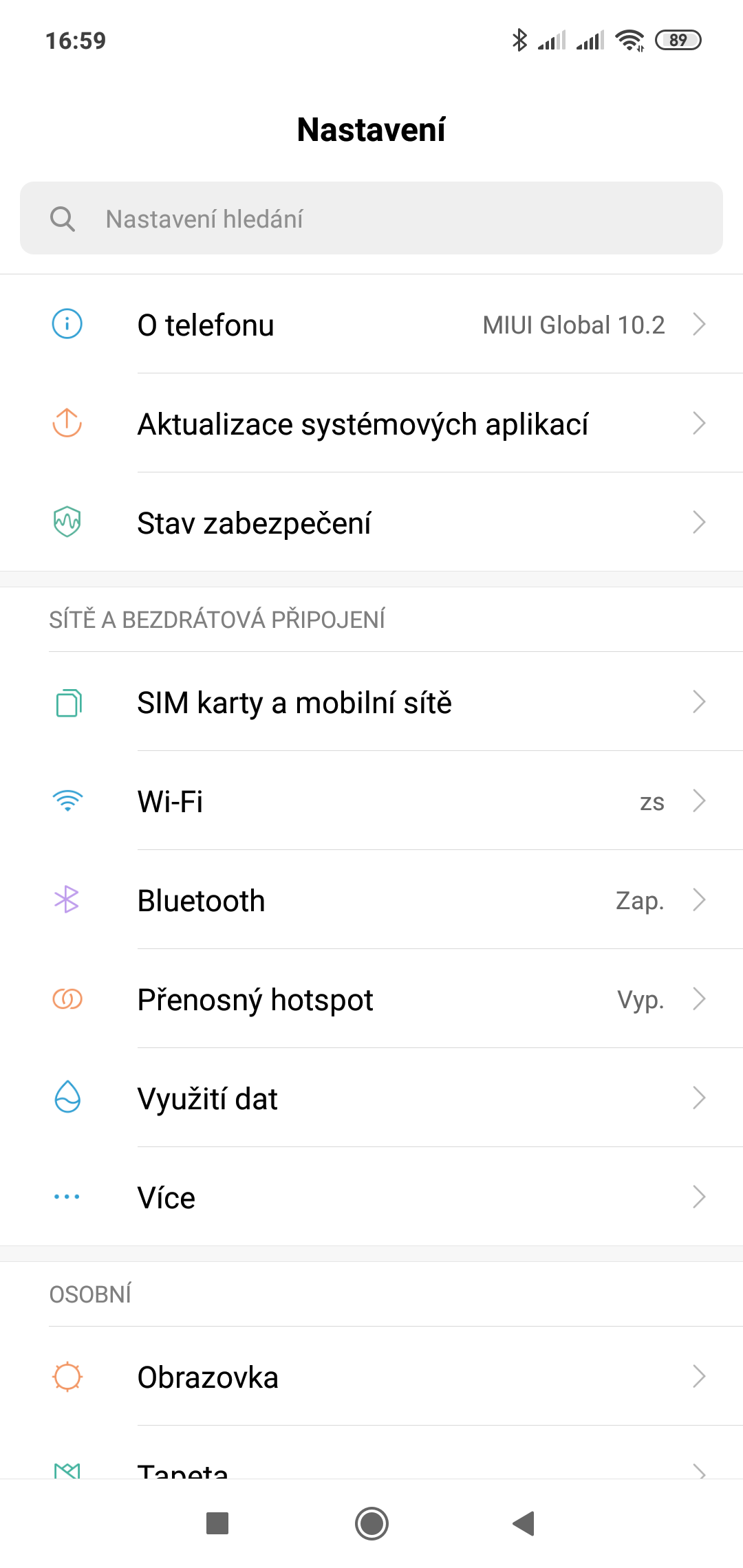Check Stav zabezpečení
This screenshot has height=1568, width=743.
(x=371, y=523)
